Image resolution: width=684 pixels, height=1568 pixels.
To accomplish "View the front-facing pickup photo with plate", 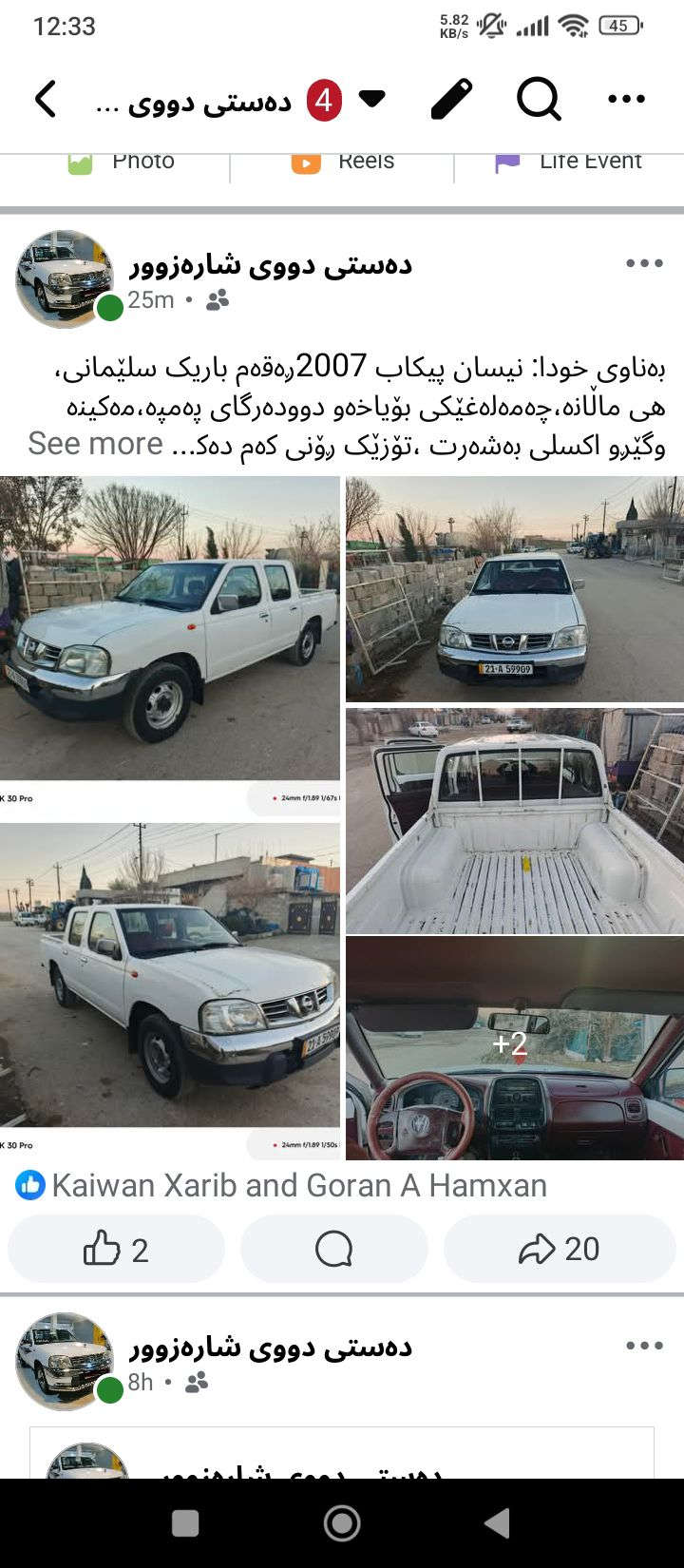I will pos(514,589).
